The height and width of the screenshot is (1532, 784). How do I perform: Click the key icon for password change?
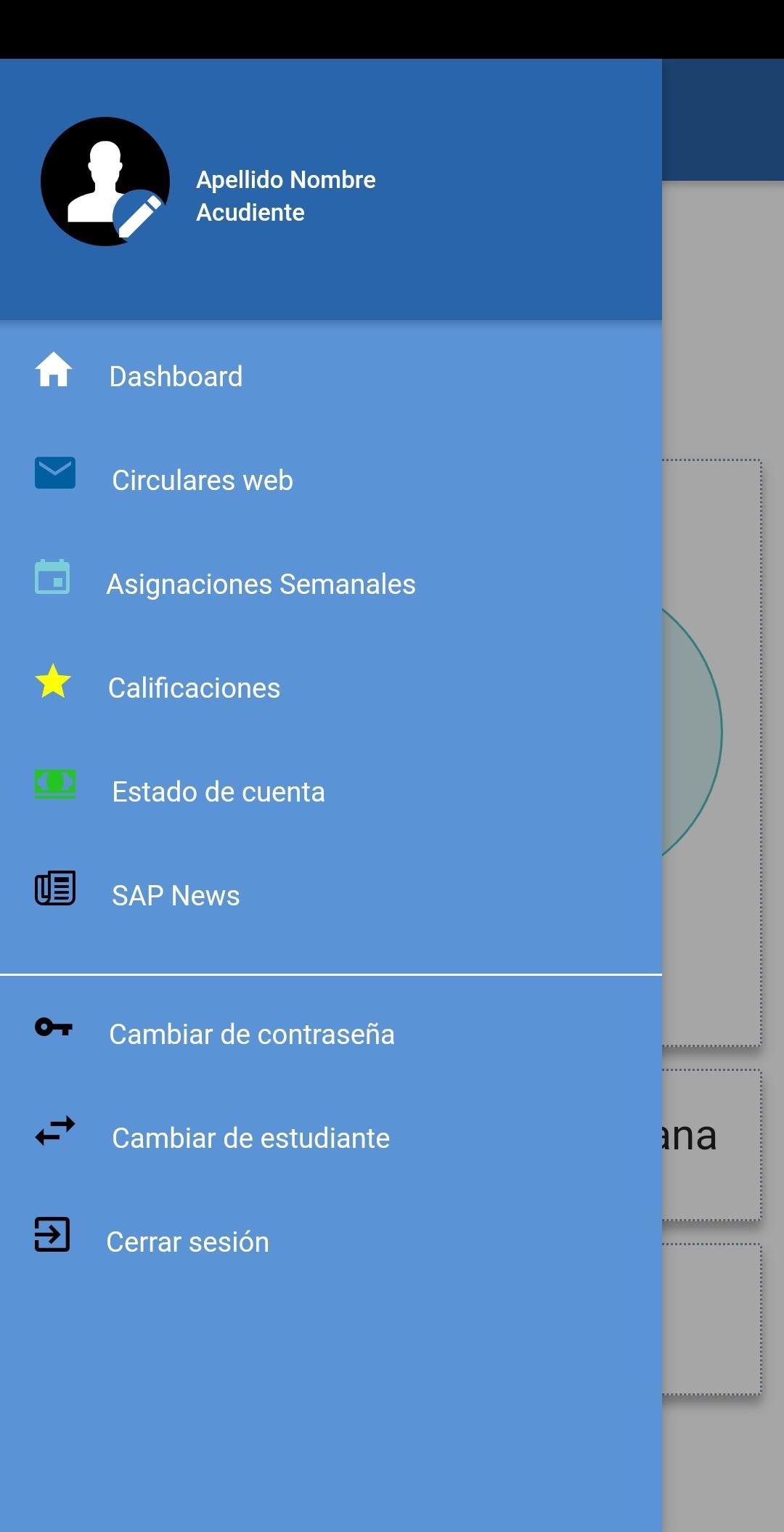coord(53,1028)
